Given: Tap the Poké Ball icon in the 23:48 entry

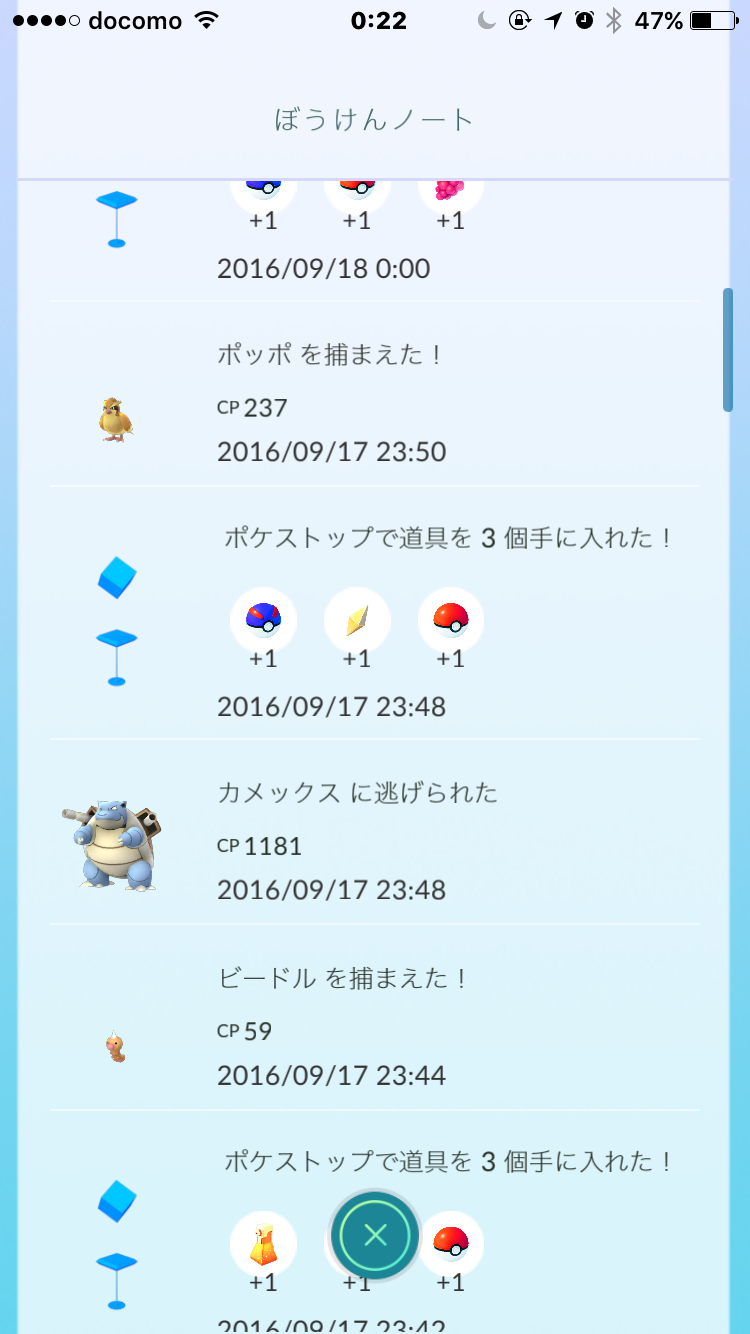Looking at the screenshot, I should pyautogui.click(x=449, y=620).
